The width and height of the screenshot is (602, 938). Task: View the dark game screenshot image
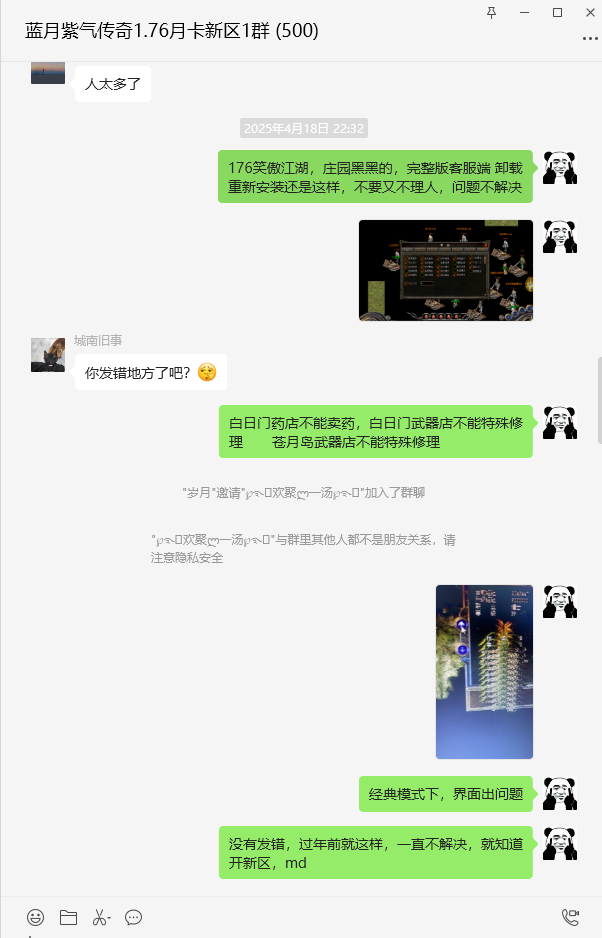click(446, 270)
